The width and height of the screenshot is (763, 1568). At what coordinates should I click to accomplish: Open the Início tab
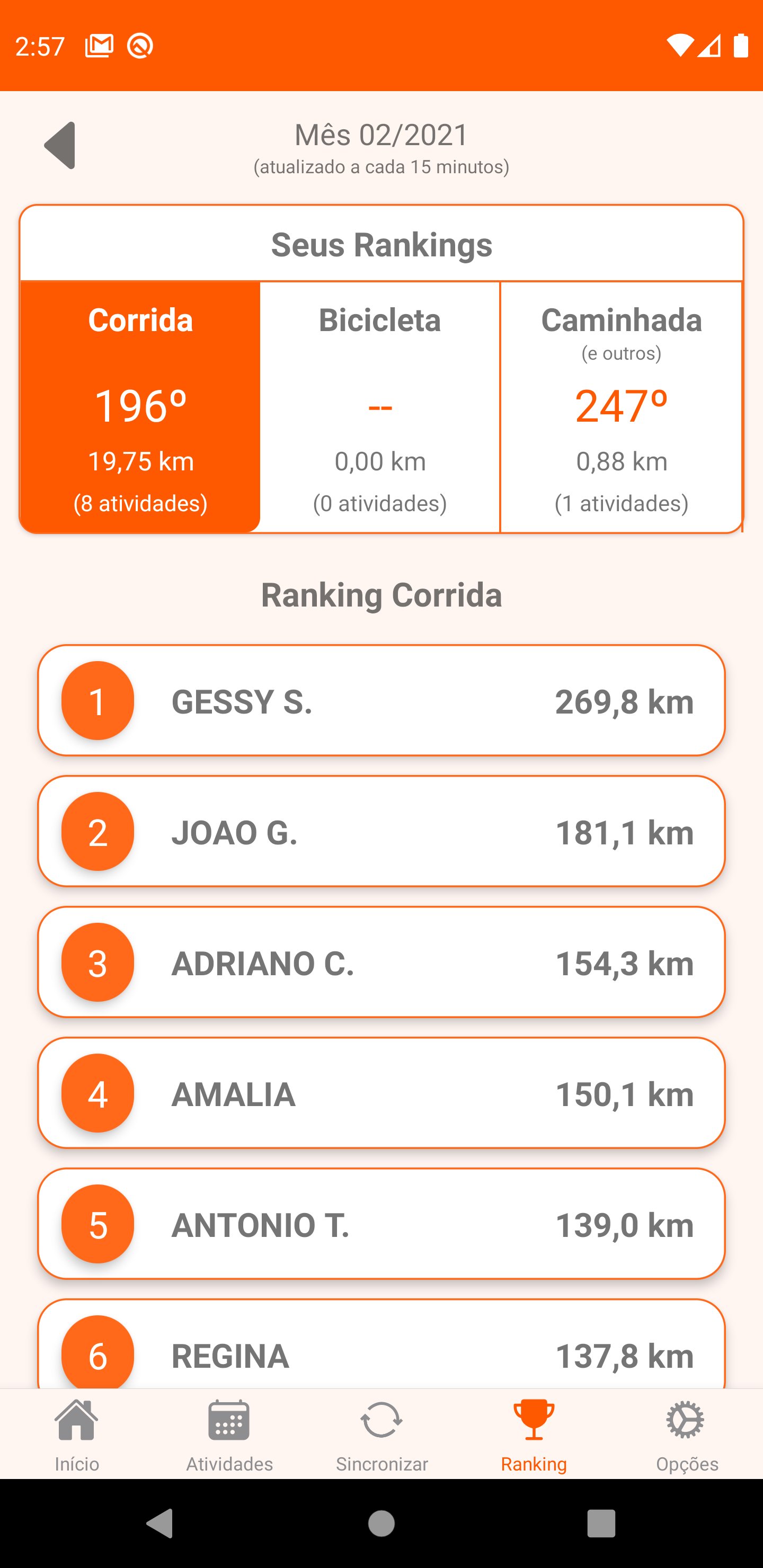click(77, 1435)
